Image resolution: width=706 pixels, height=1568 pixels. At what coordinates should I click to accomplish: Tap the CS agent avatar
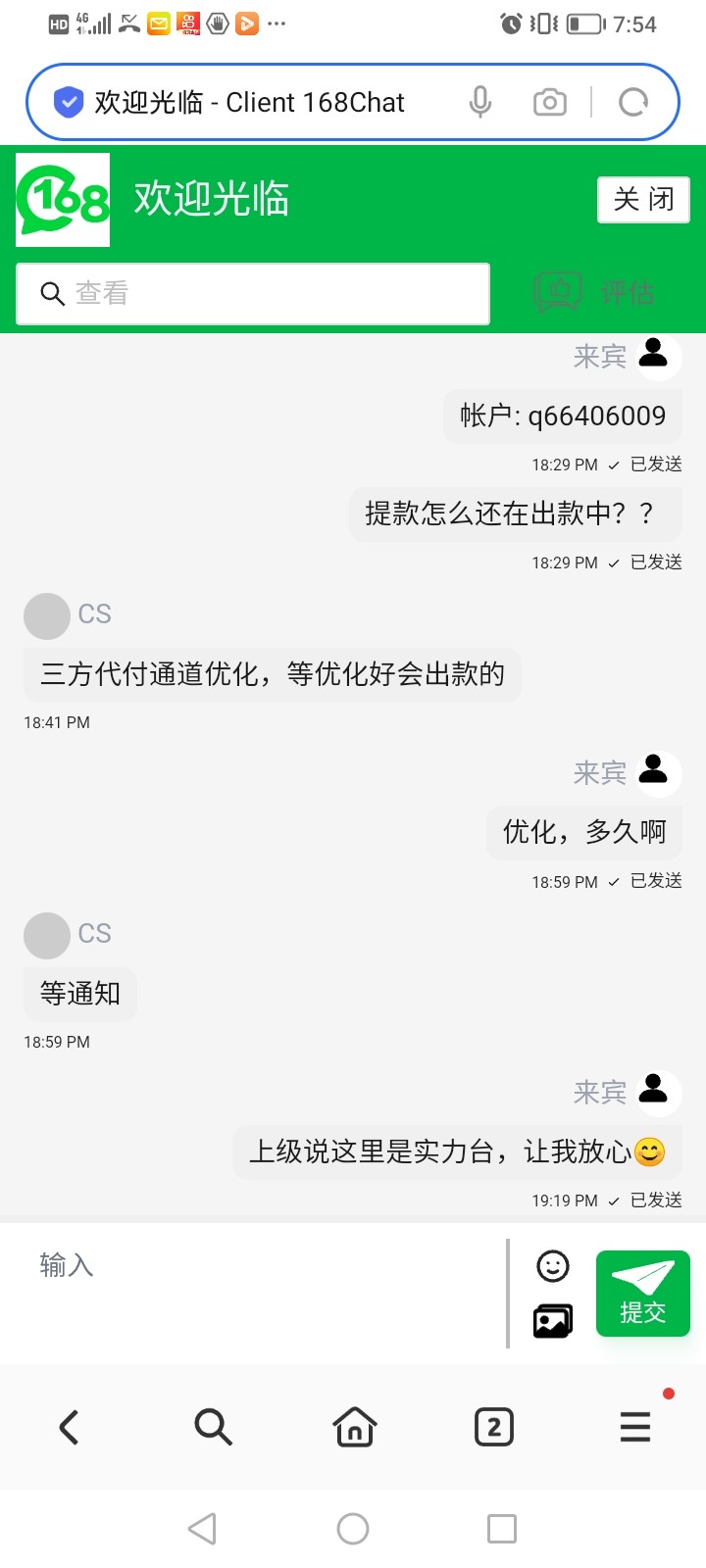46,615
